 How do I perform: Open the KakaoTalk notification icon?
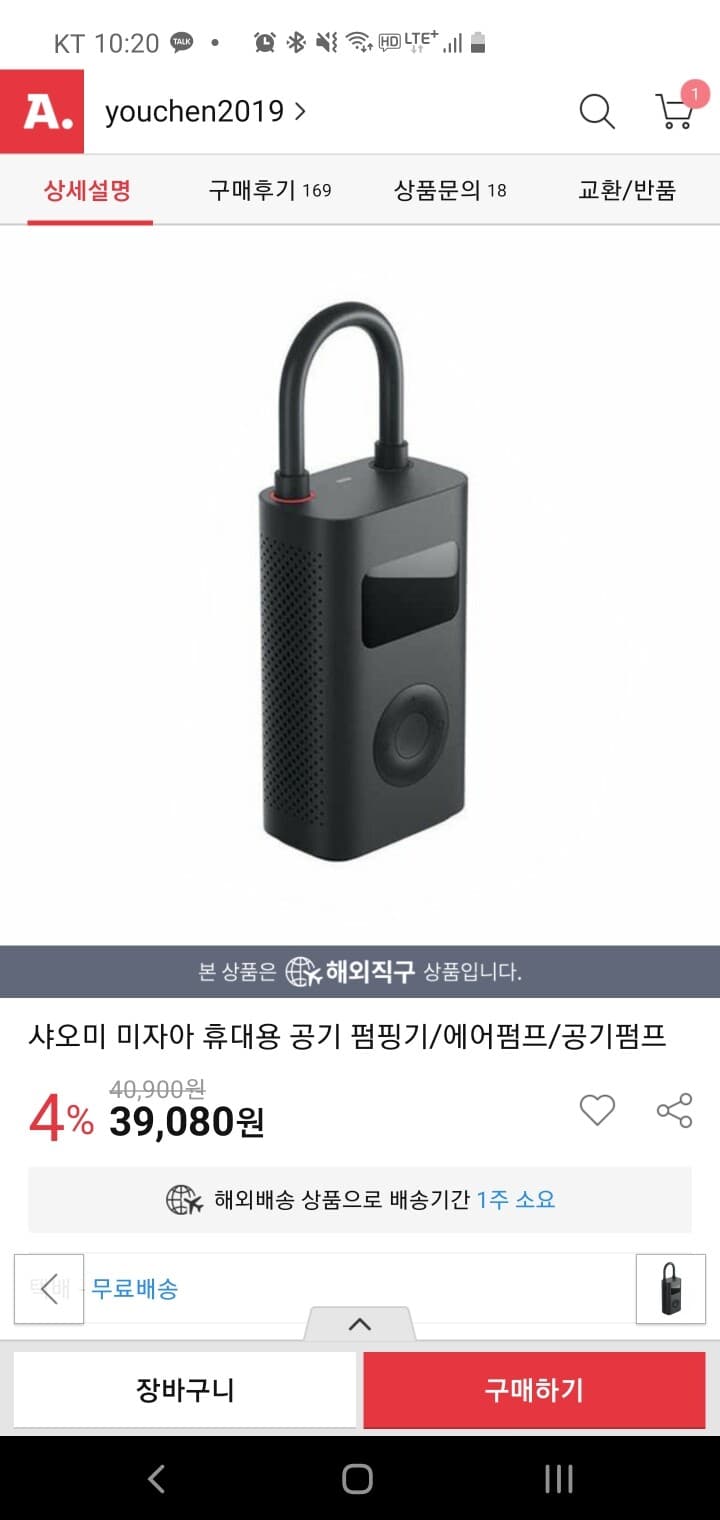[182, 40]
